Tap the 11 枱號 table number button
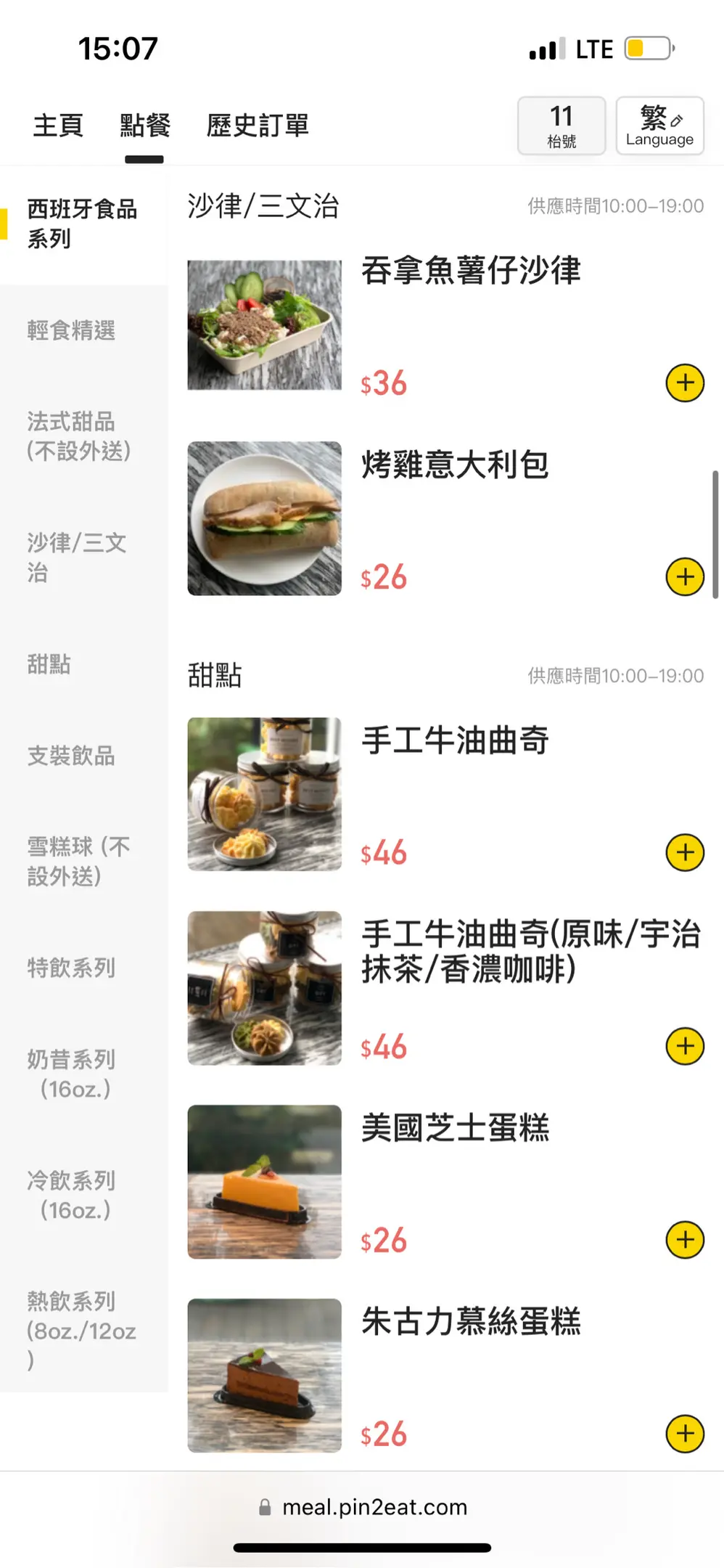 (561, 126)
